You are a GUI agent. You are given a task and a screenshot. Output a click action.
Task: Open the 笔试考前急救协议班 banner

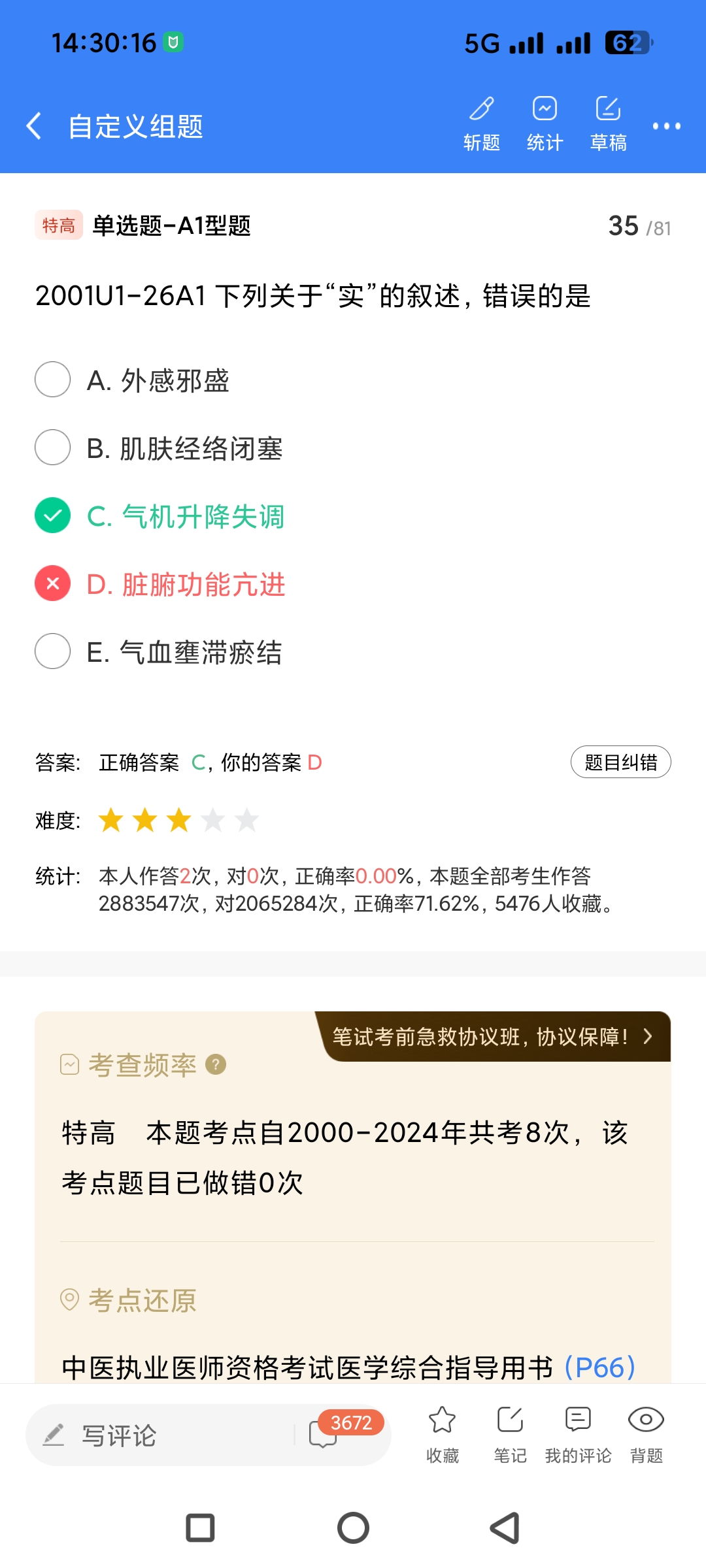click(494, 1037)
